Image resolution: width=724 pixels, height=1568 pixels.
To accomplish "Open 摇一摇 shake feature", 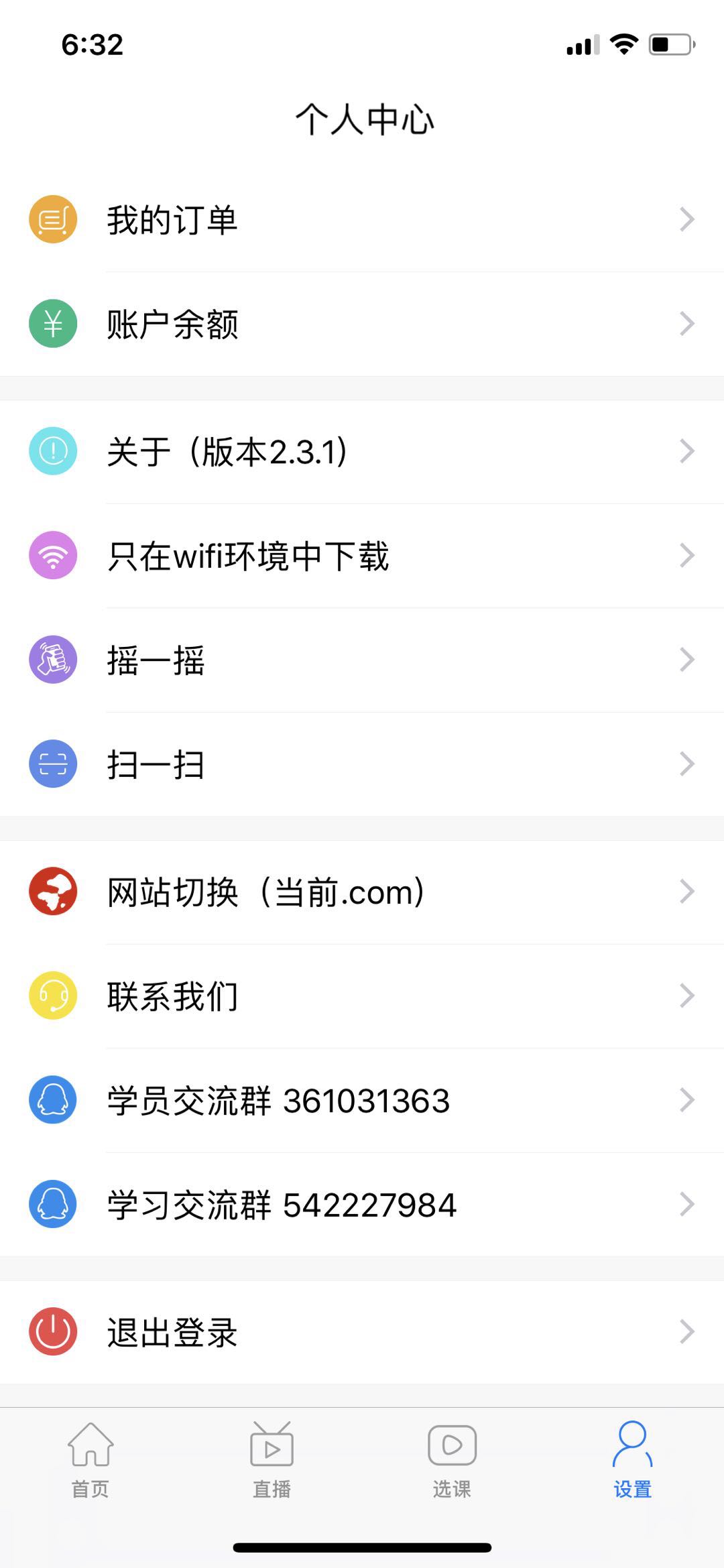I will click(362, 660).
